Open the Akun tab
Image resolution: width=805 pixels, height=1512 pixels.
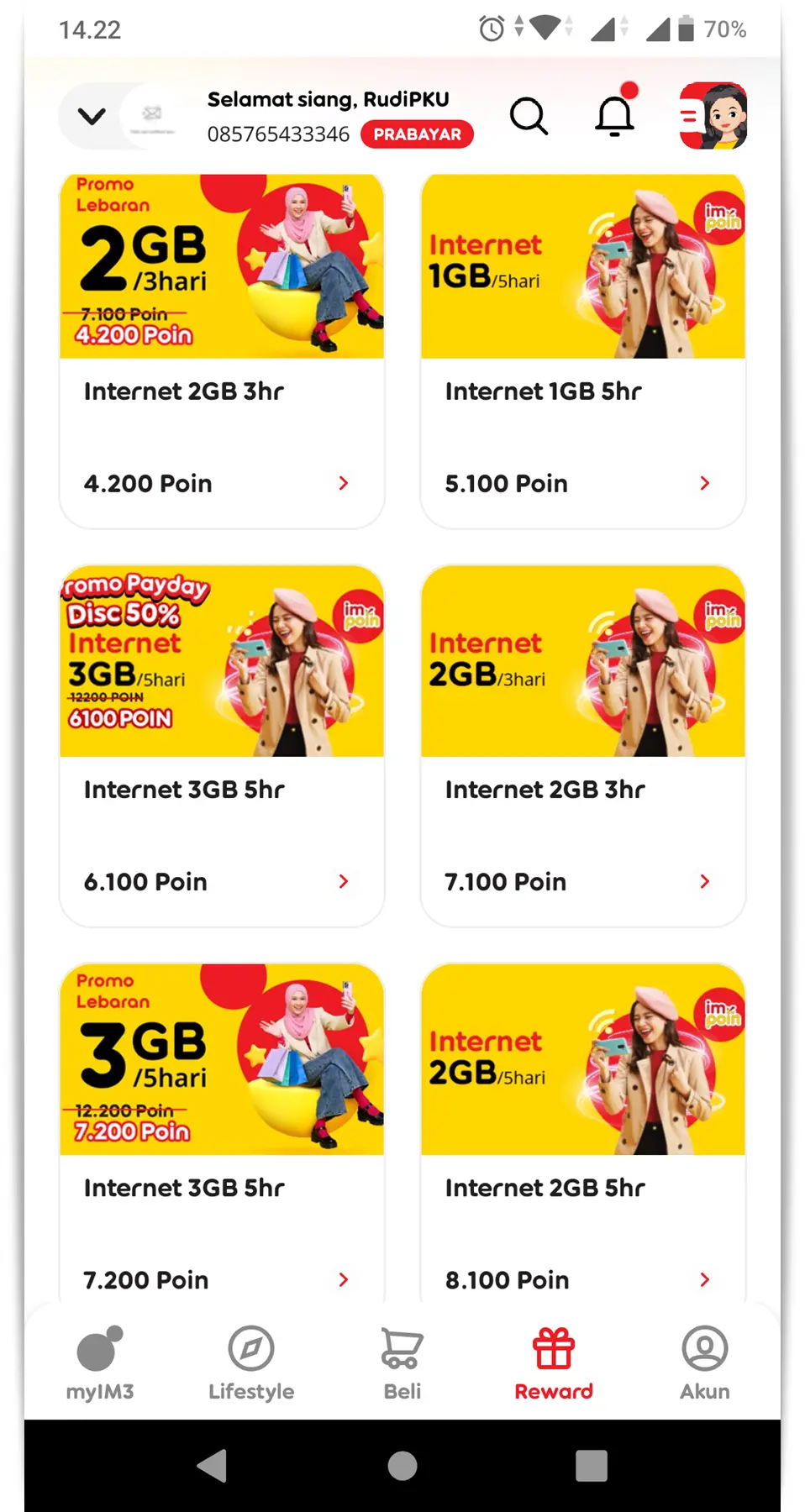click(704, 1363)
